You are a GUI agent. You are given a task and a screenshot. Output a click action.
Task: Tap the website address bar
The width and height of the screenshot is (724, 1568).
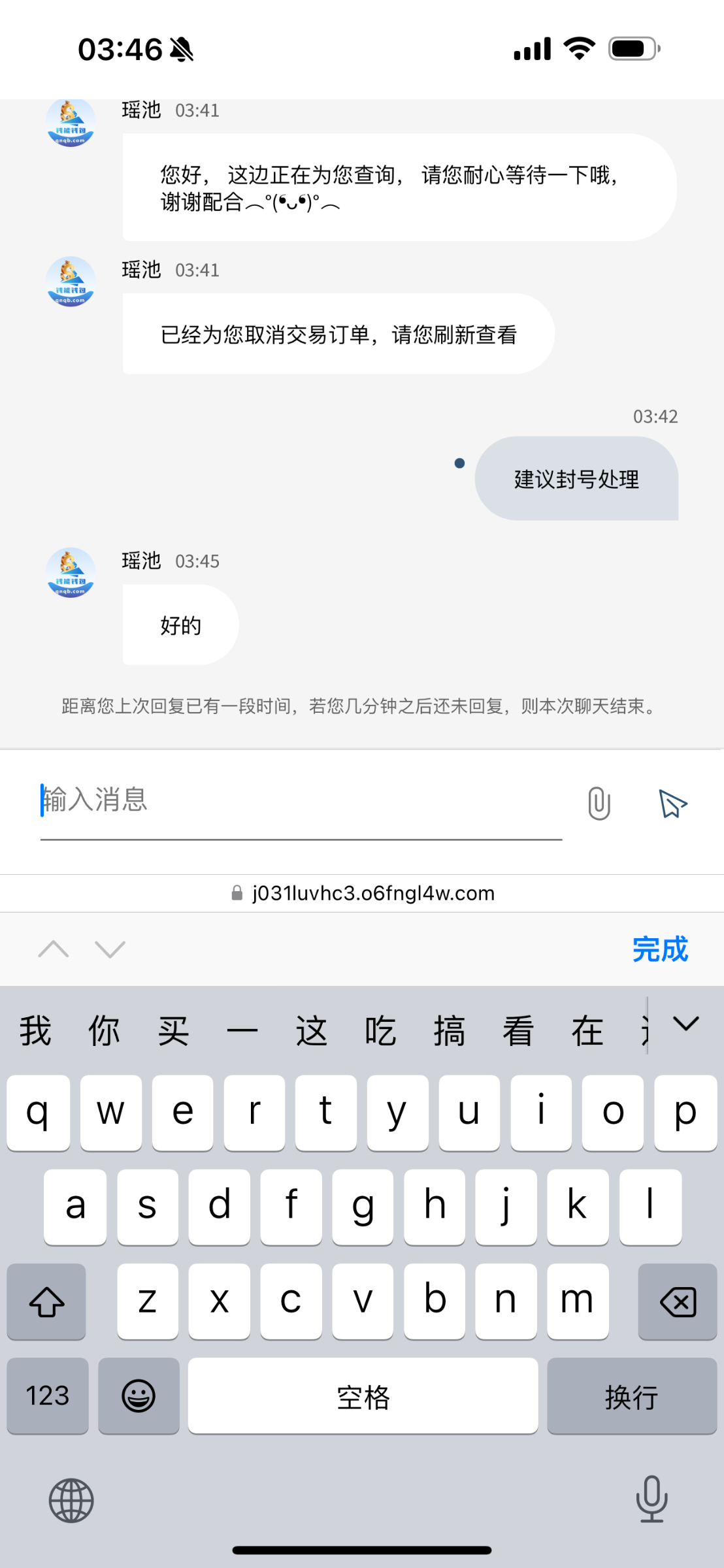pos(362,893)
